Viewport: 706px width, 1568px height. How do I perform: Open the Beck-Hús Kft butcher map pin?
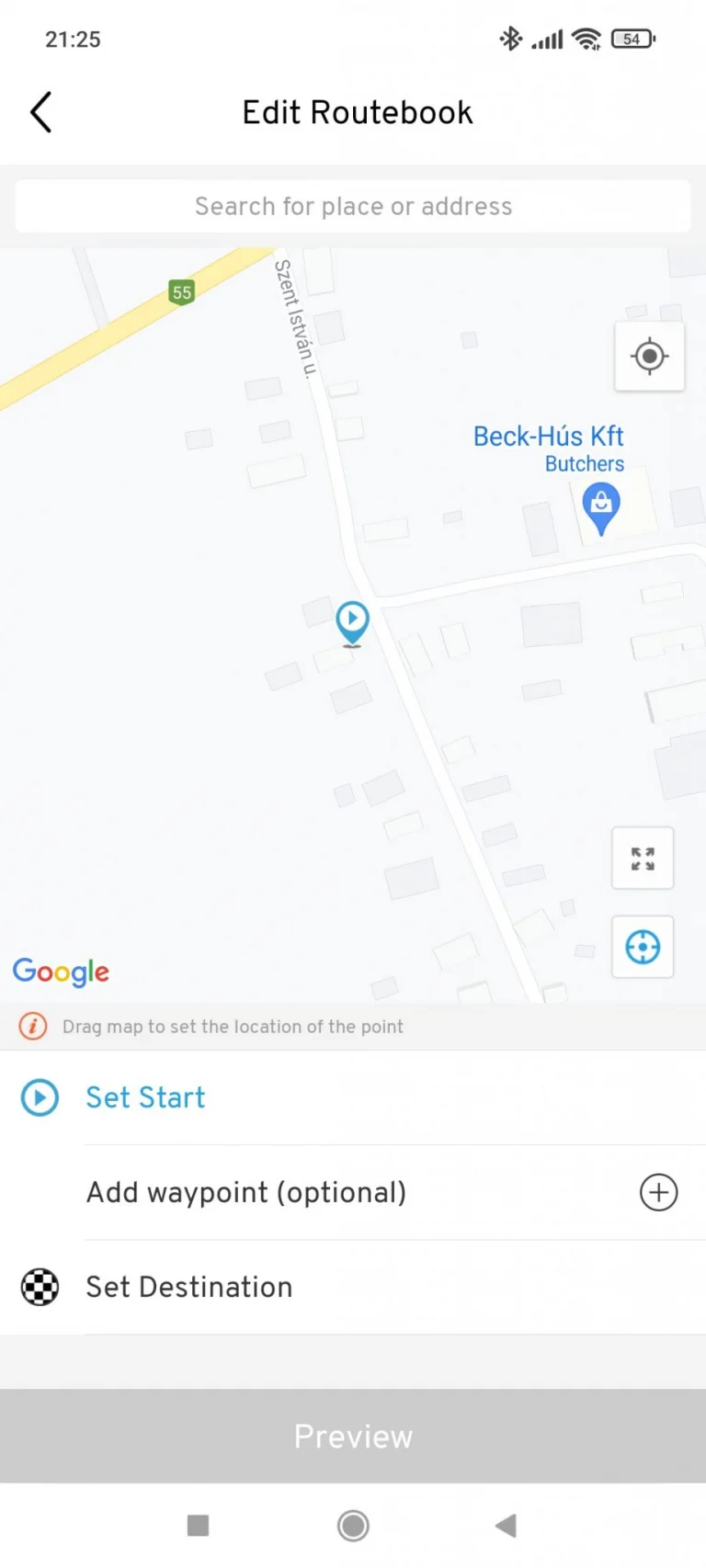coord(601,508)
